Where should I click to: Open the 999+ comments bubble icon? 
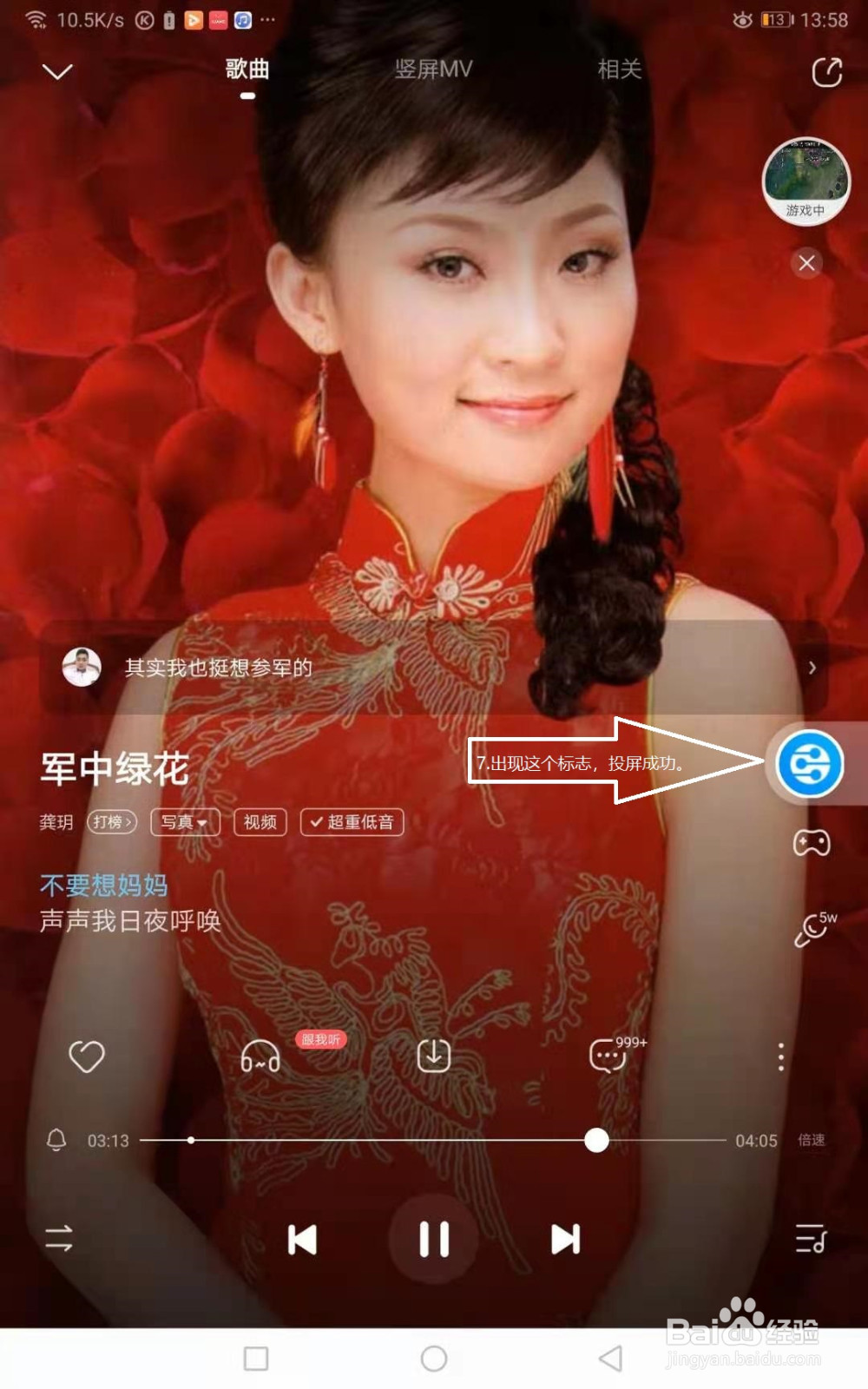606,1056
